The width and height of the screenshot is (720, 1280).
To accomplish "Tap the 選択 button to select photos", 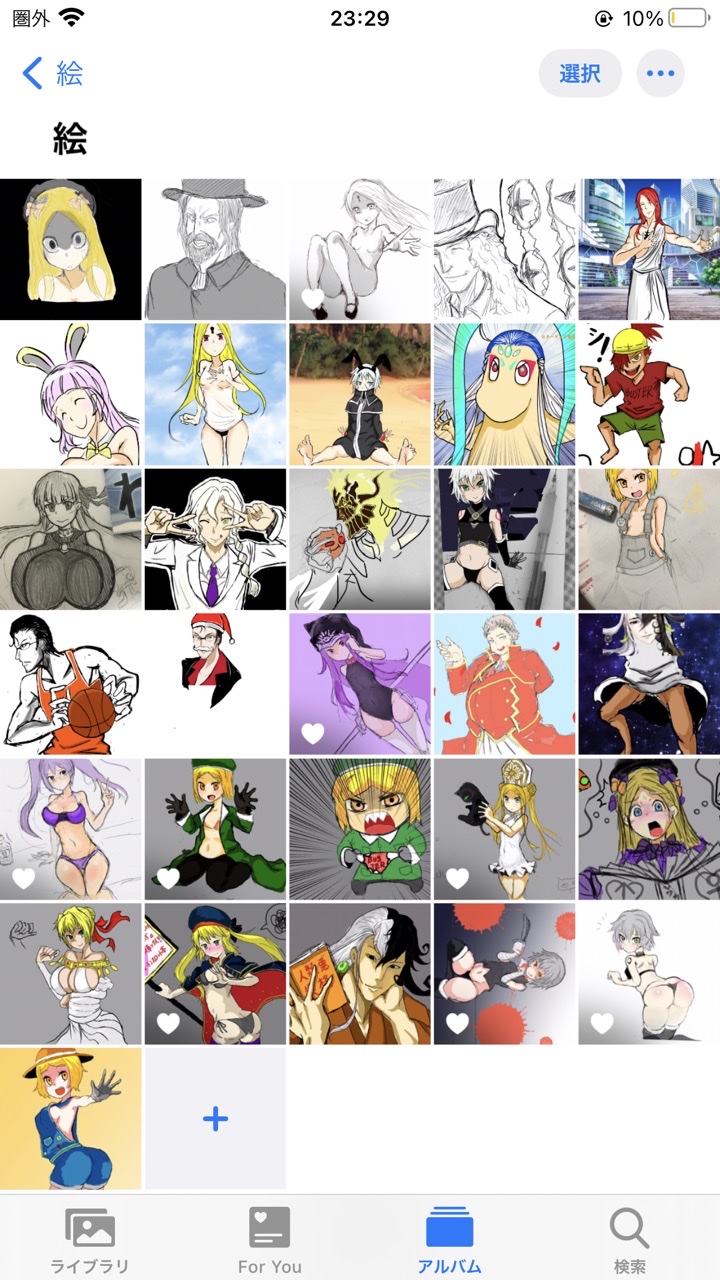I will [580, 73].
